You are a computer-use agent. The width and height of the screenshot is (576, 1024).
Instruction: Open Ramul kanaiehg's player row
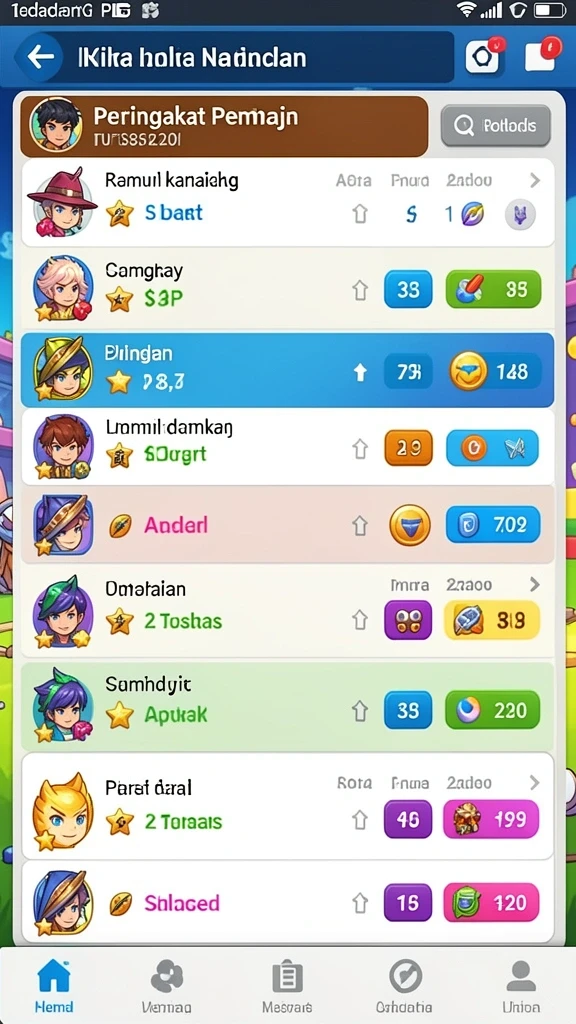pyautogui.click(x=288, y=202)
